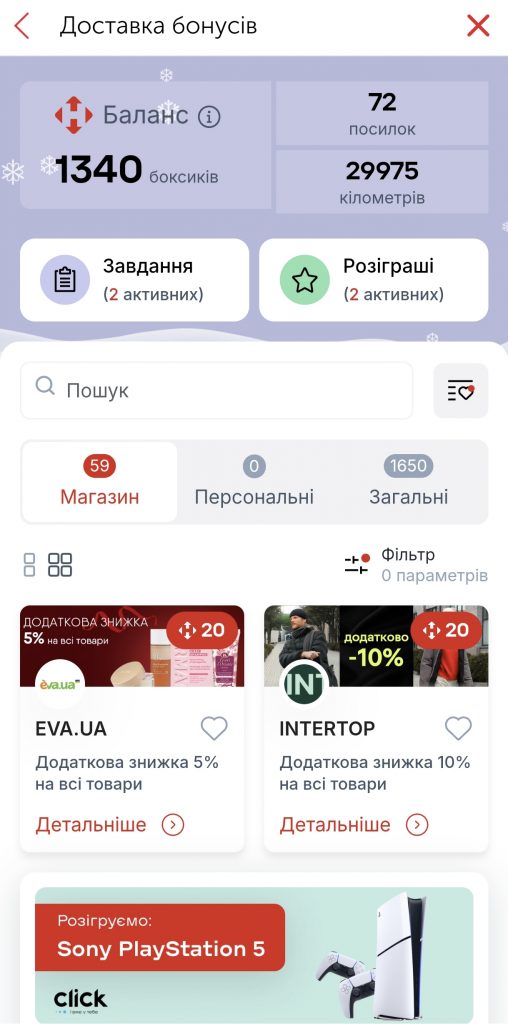
Task: Close the Доставка бонусів screen
Action: 478,26
